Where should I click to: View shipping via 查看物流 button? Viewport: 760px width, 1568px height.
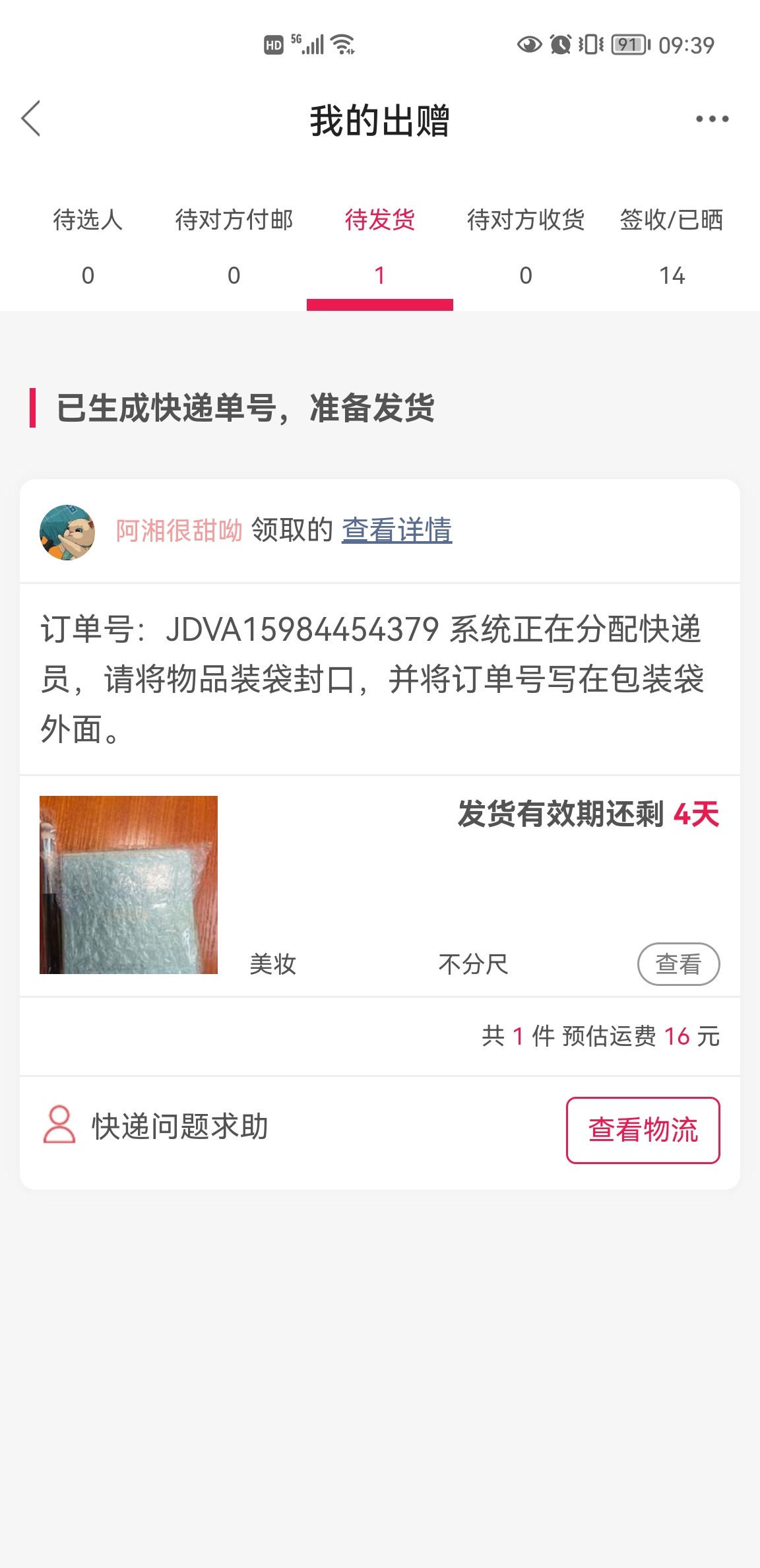[643, 1130]
